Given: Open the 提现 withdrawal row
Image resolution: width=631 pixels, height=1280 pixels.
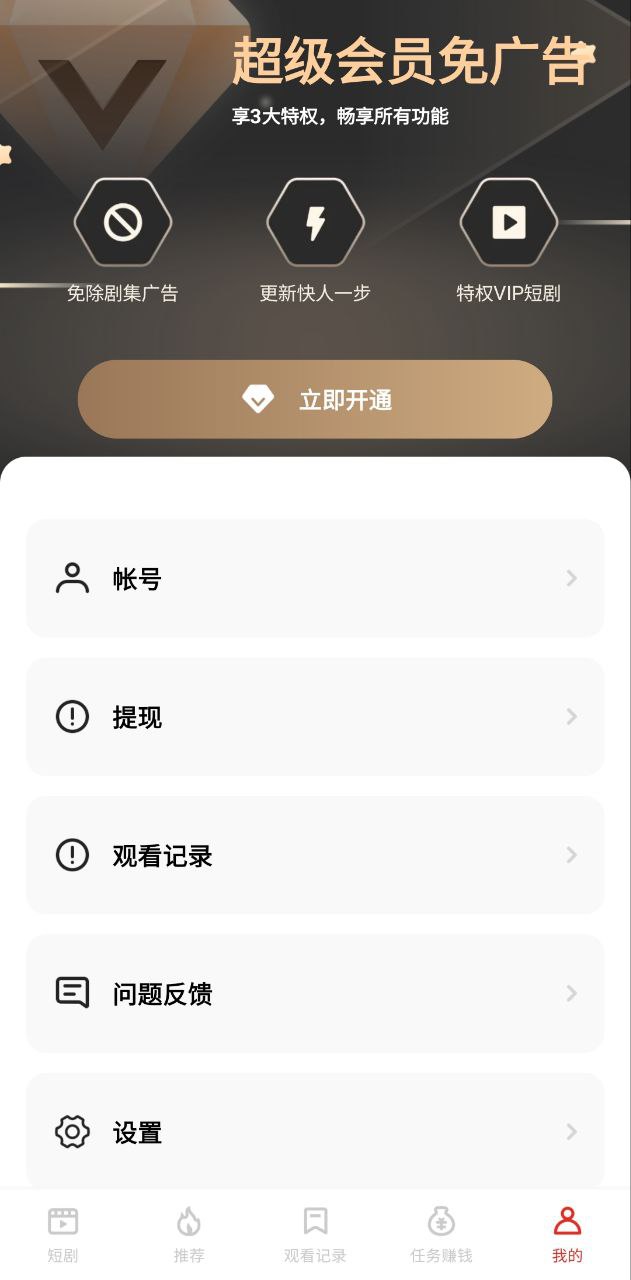Looking at the screenshot, I should click(x=315, y=717).
